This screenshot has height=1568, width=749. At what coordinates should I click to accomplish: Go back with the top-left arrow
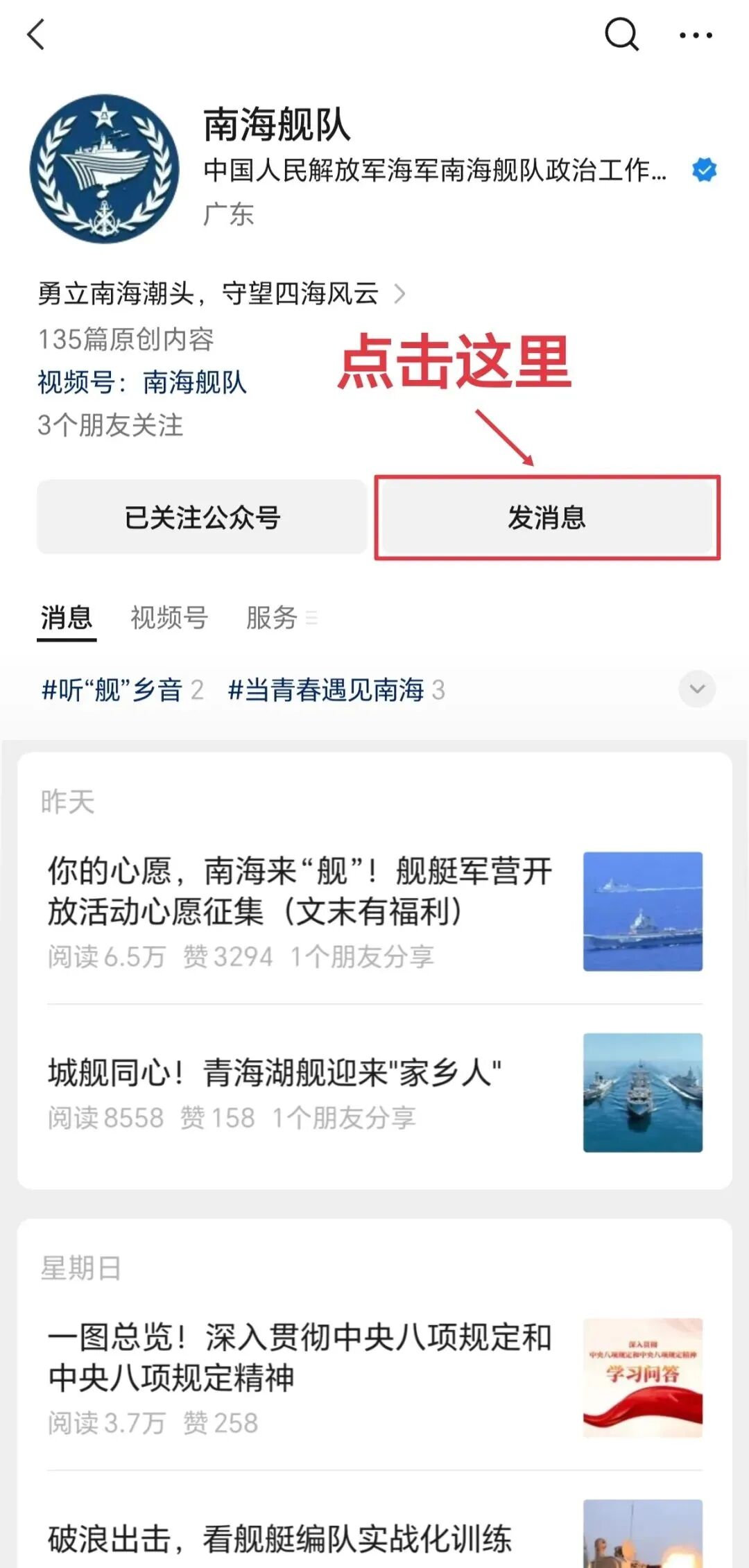[x=36, y=34]
